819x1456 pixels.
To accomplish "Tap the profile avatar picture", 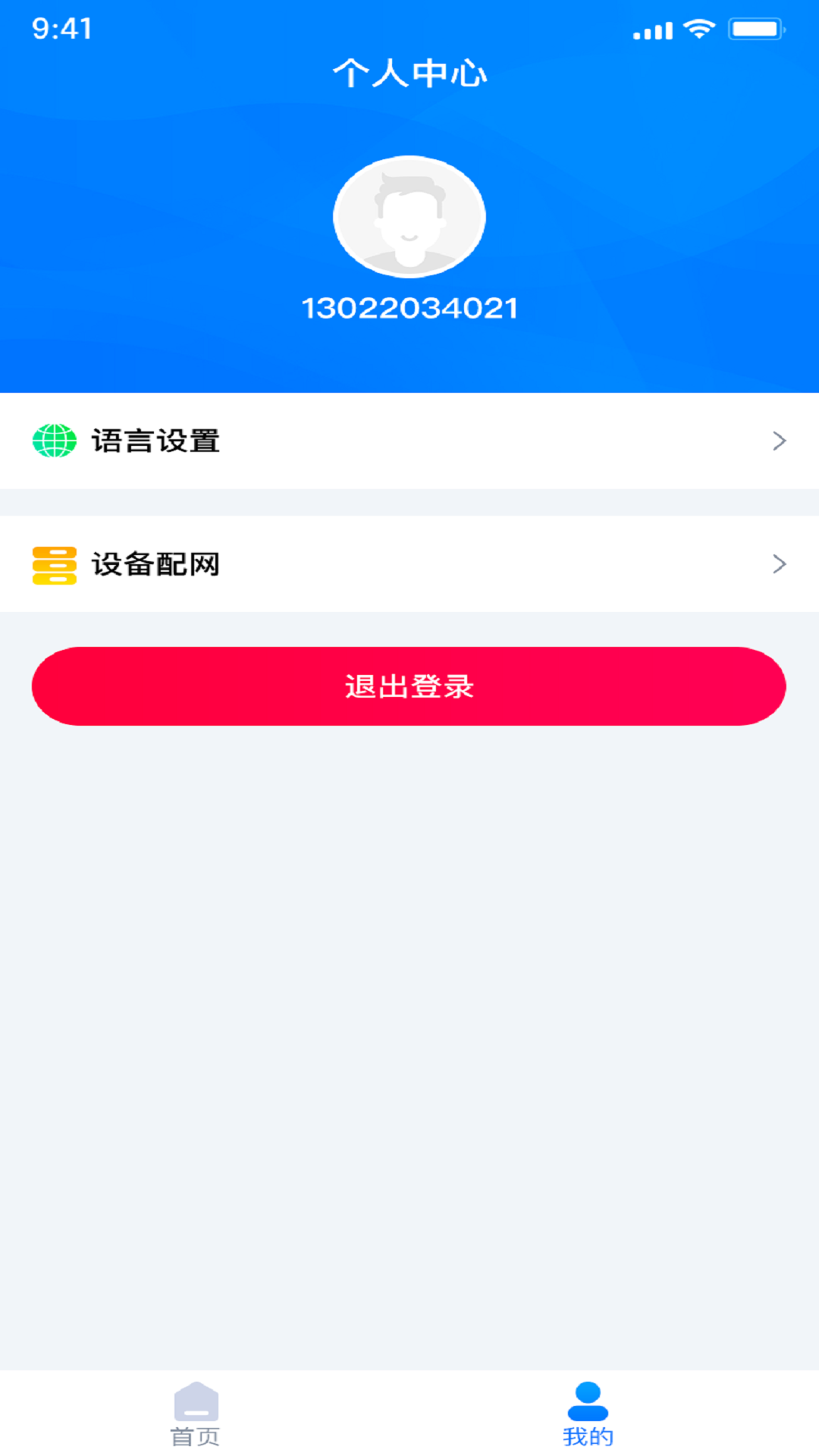I will (409, 217).
